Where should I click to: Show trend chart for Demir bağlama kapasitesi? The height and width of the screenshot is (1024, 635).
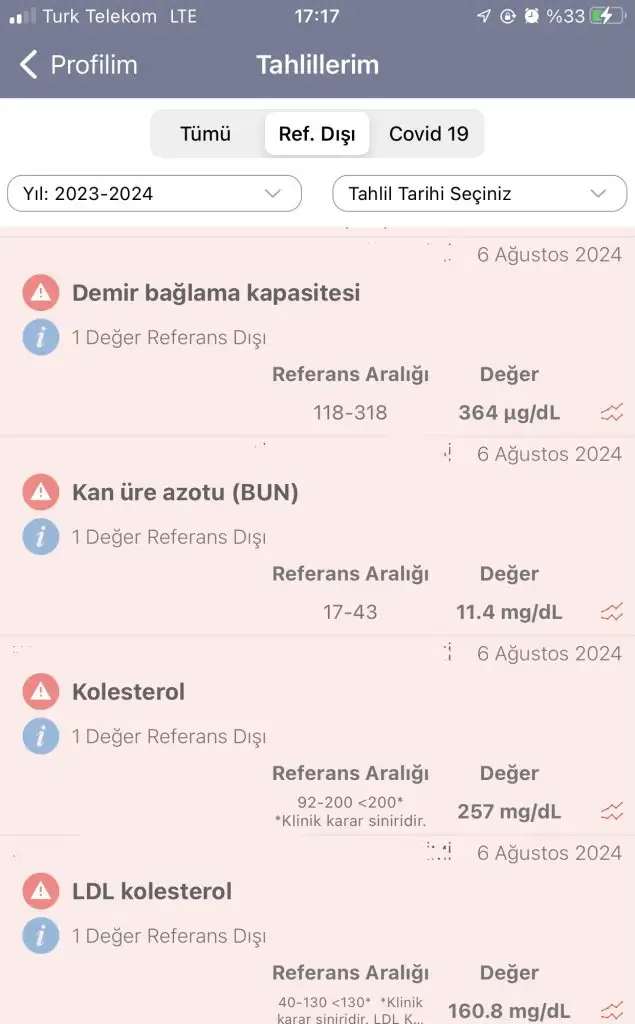pos(611,413)
